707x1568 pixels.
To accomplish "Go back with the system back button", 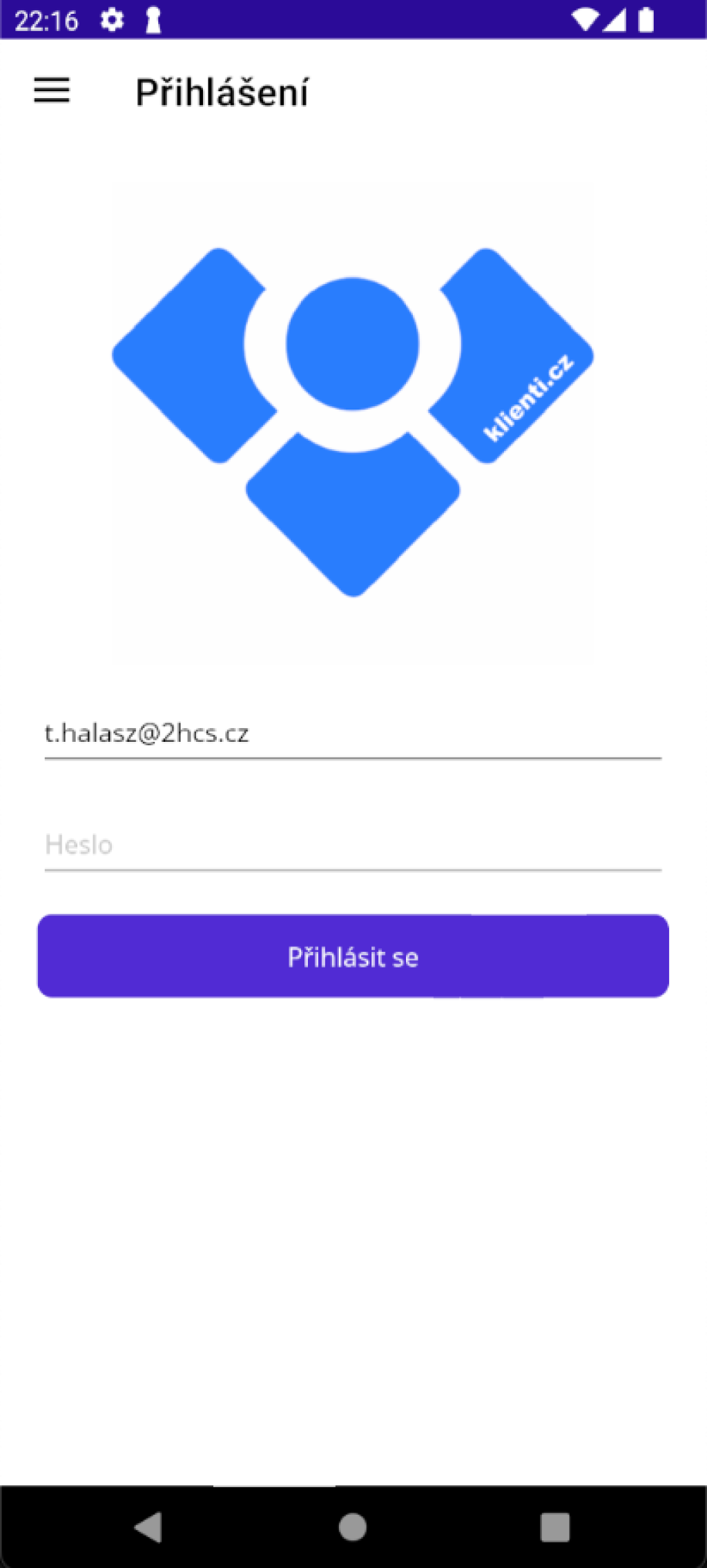I will 148,1527.
